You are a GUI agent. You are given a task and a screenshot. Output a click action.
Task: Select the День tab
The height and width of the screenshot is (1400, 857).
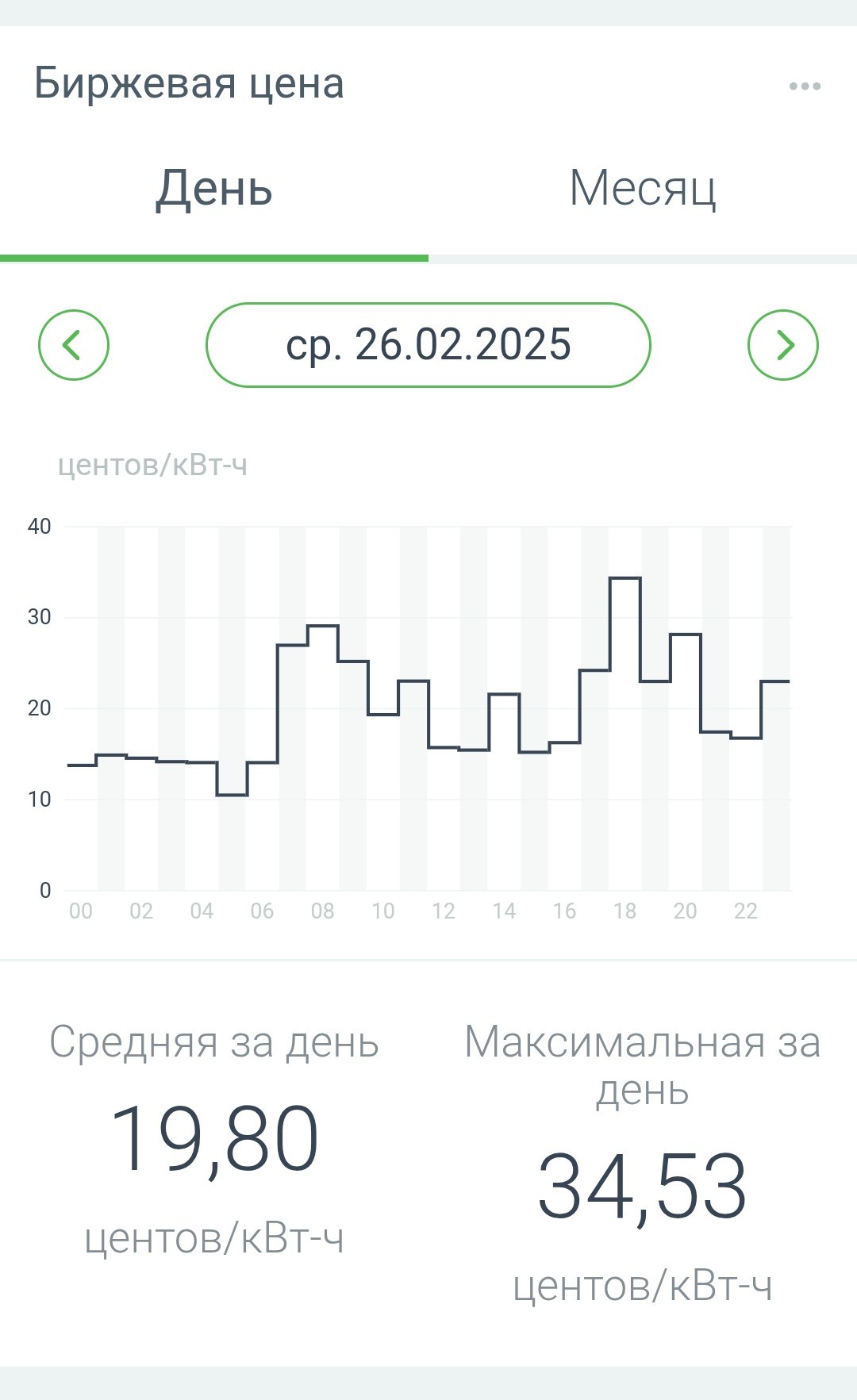[214, 189]
